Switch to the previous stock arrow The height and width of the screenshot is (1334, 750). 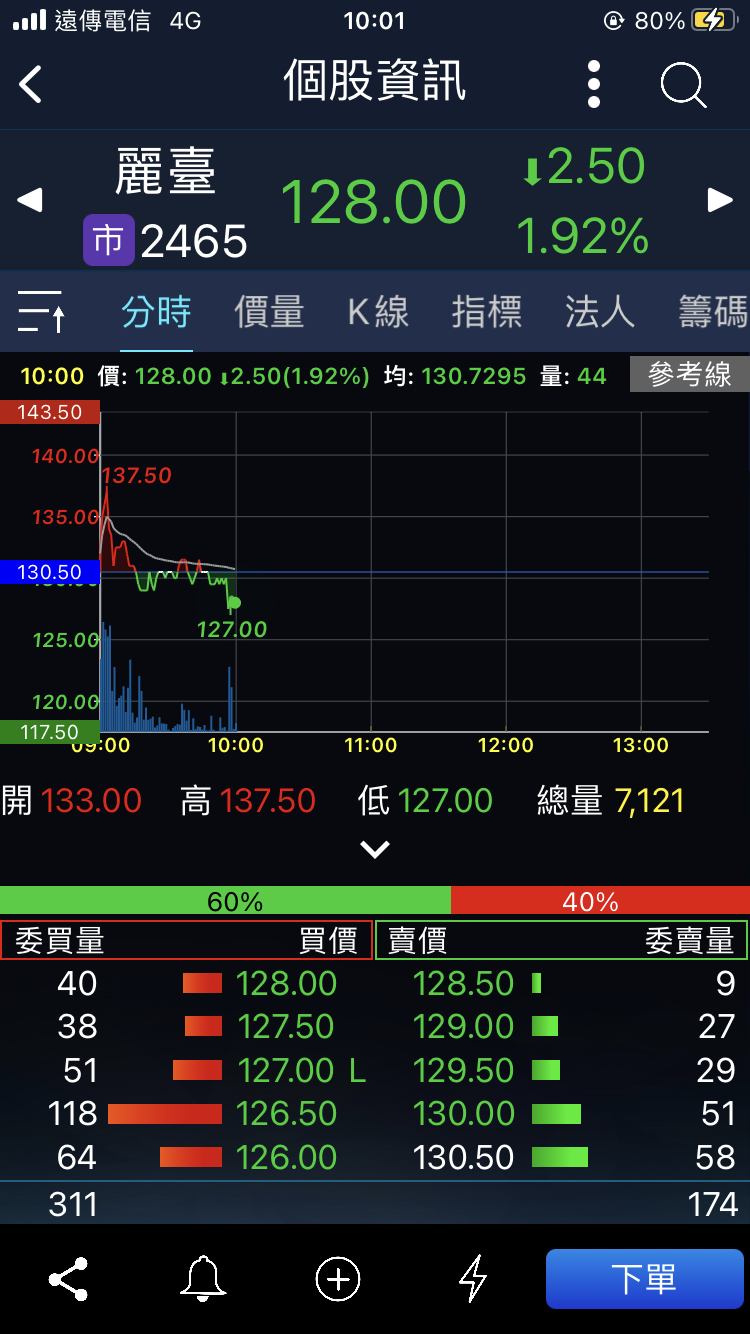click(x=30, y=200)
